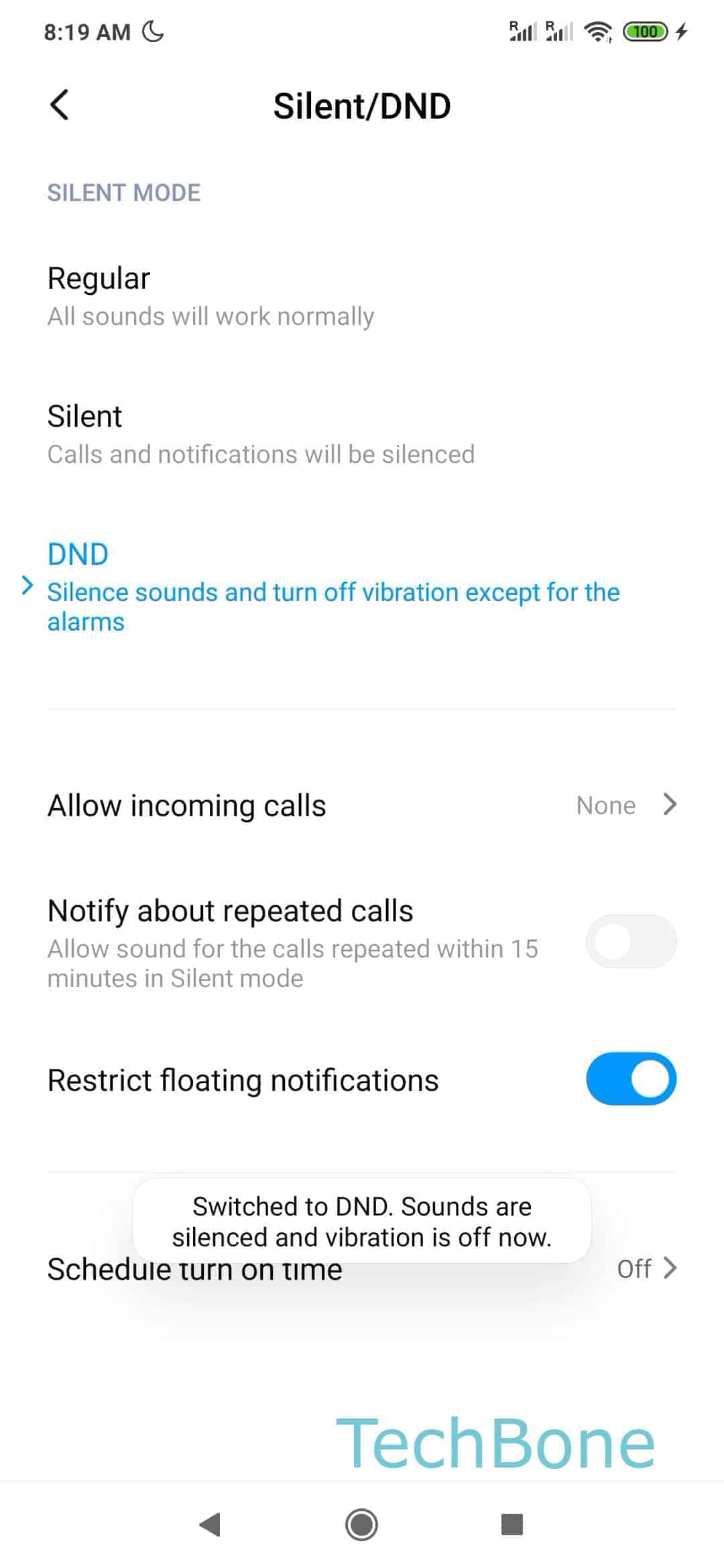Tap the first SIM signal strength icon
Screen dimensions: 724x1568
point(522,30)
